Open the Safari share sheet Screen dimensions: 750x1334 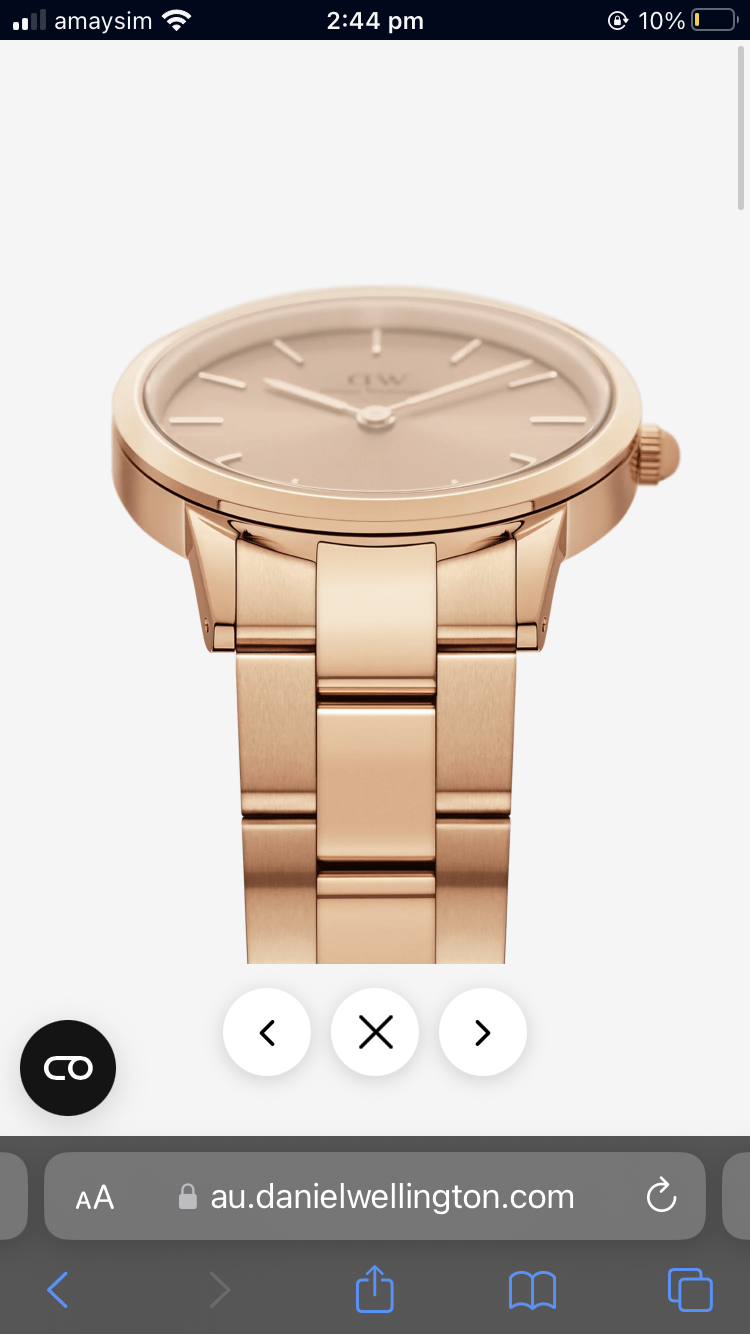[375, 1288]
